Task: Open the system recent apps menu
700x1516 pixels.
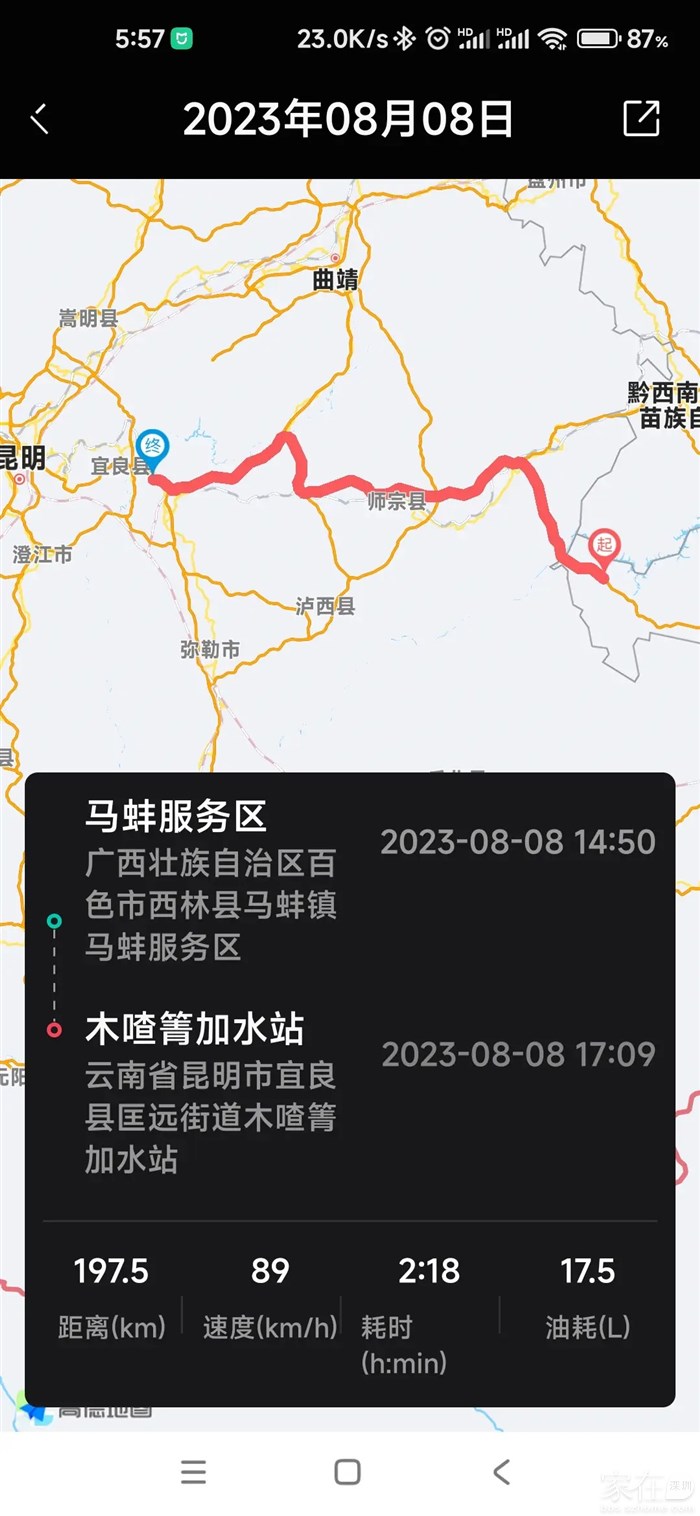Action: [x=193, y=1472]
